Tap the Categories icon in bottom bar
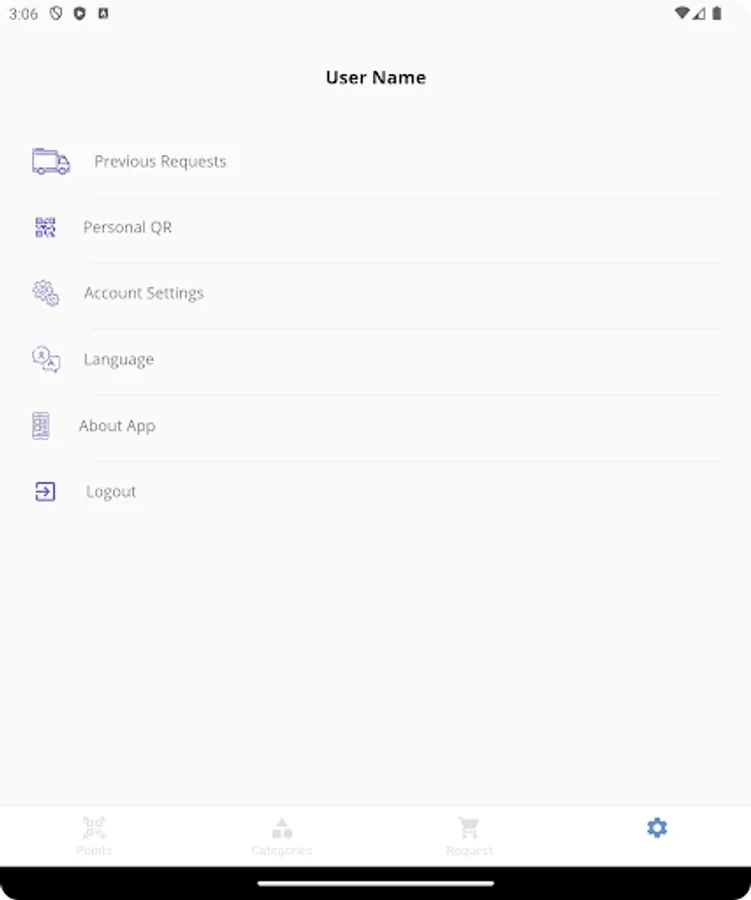Screen dimensions: 751x900 coord(281,828)
